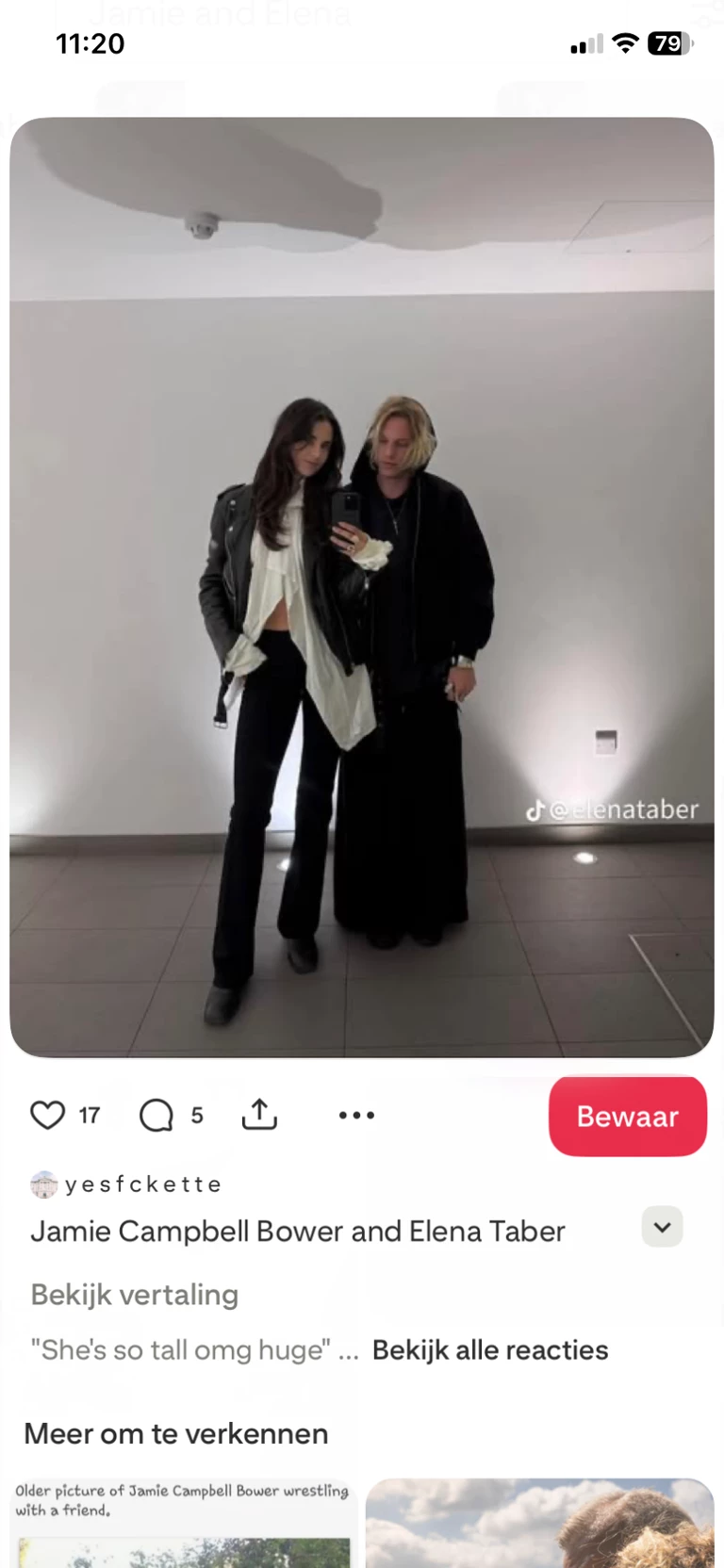Tap the red Bewaar button
The image size is (724, 1568).
click(627, 1117)
